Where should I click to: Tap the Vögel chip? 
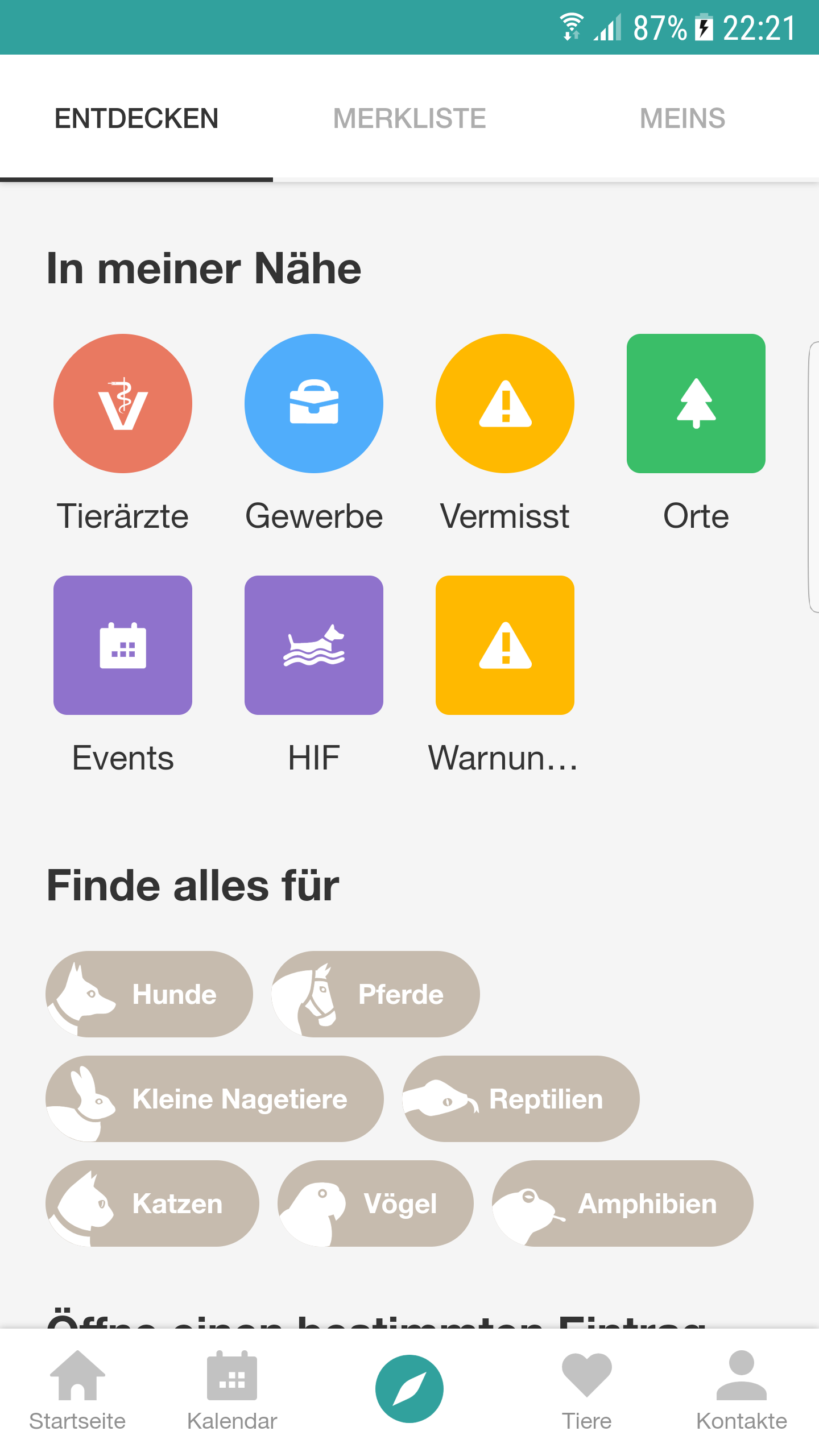(375, 1203)
